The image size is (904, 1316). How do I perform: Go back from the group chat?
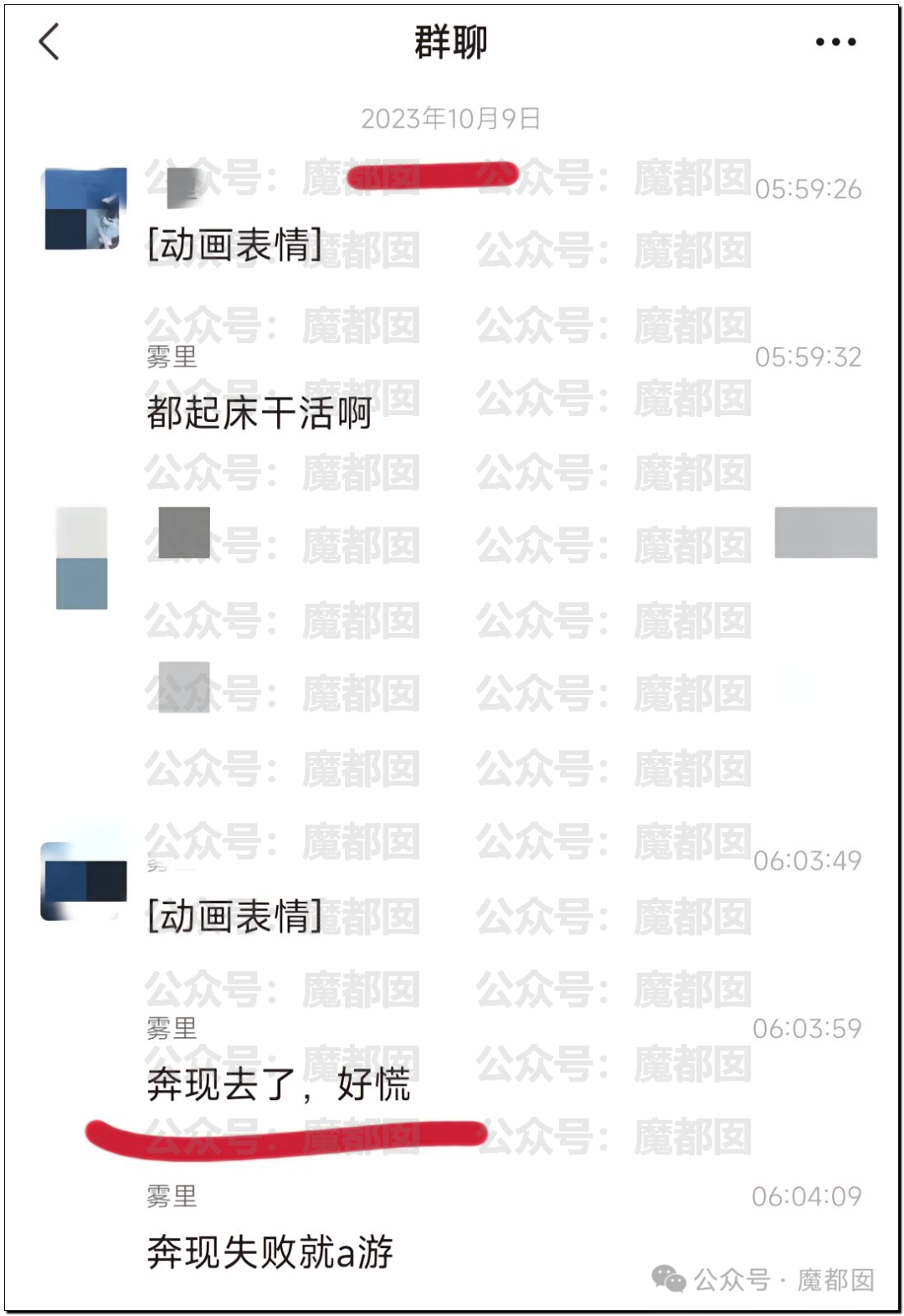(49, 42)
